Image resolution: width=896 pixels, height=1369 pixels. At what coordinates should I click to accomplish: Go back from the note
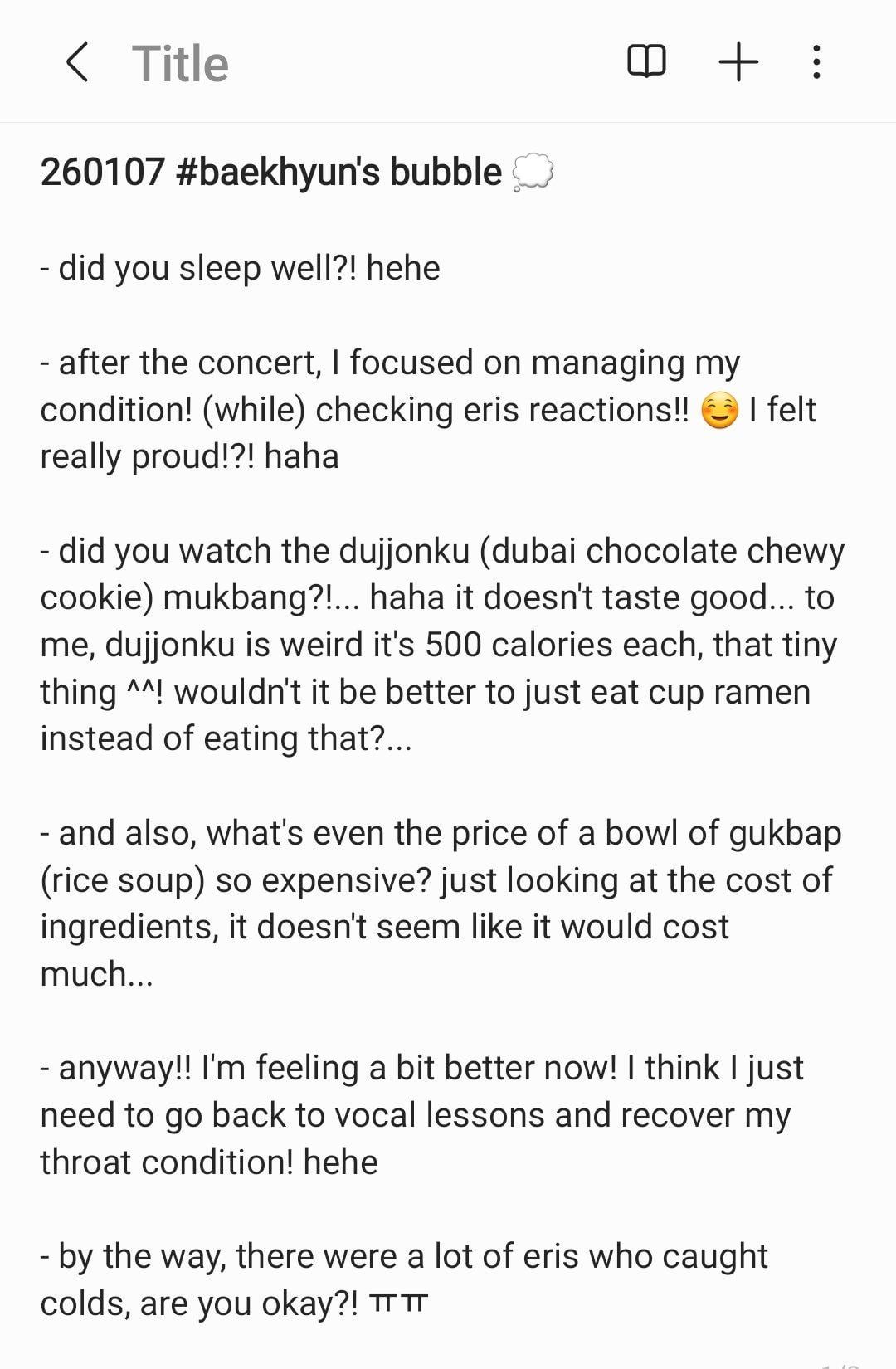[x=77, y=63]
